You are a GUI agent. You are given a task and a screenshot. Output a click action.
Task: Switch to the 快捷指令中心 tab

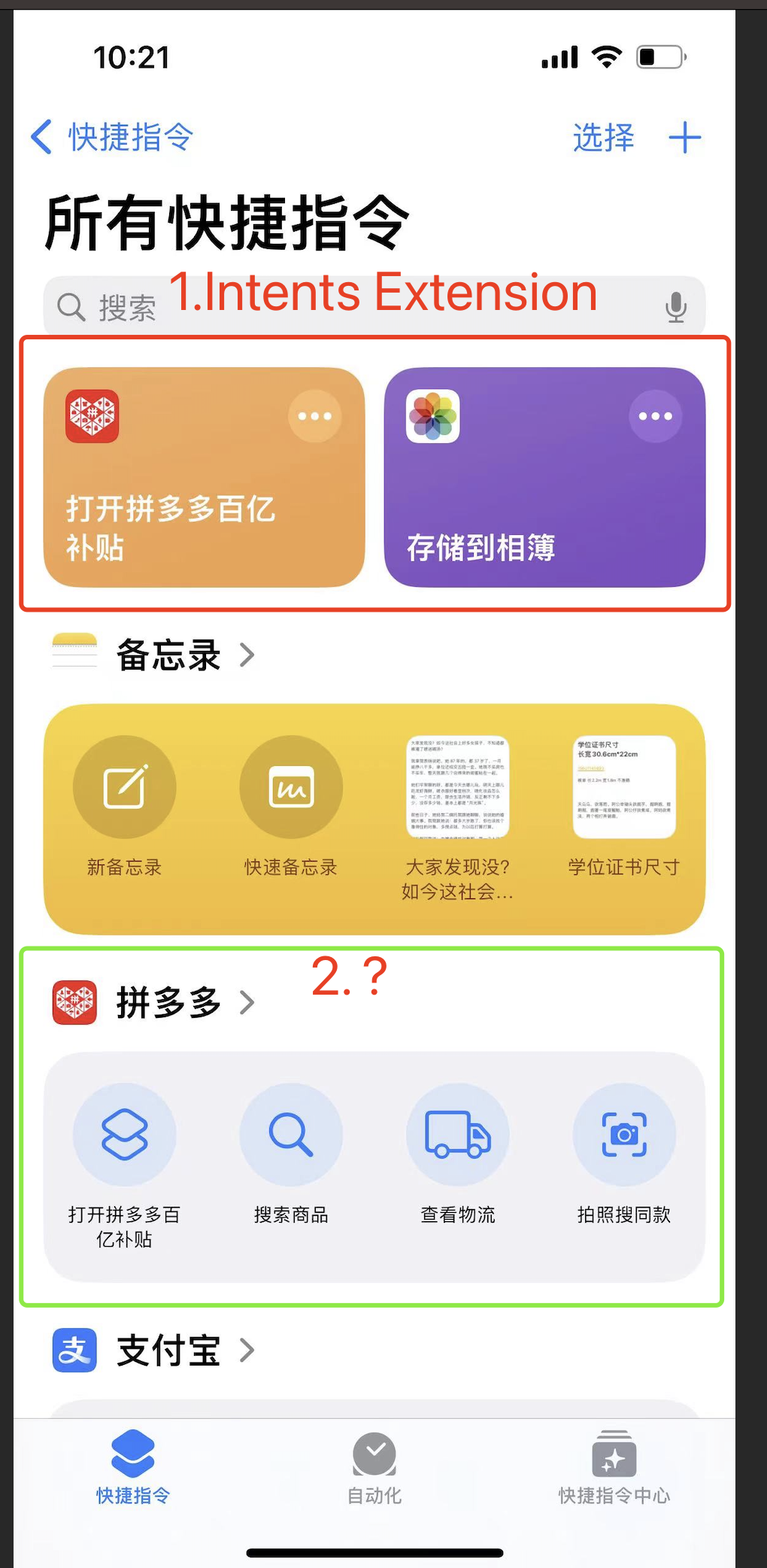(x=614, y=1467)
